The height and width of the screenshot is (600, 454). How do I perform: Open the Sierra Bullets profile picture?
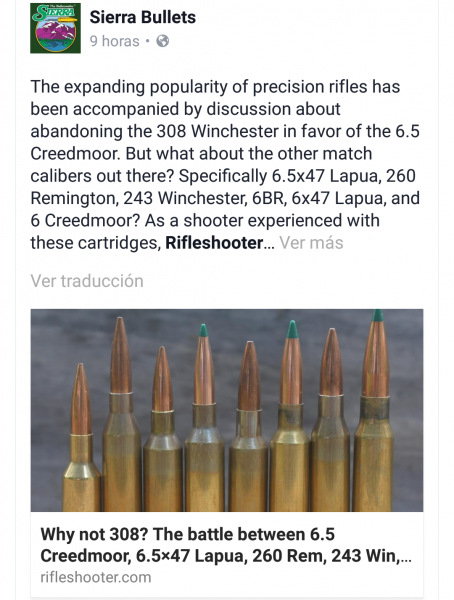(56, 28)
